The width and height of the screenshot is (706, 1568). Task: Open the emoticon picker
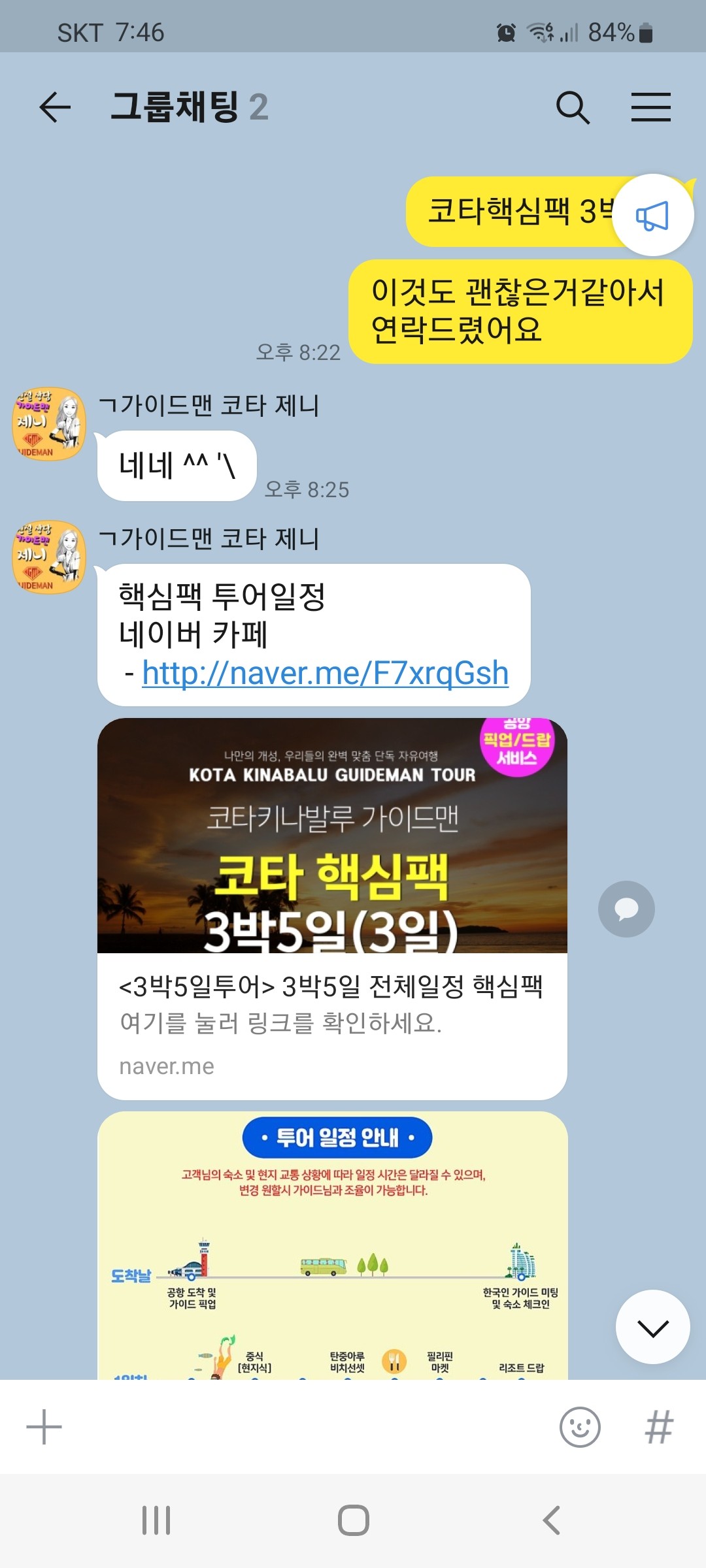point(580,1427)
